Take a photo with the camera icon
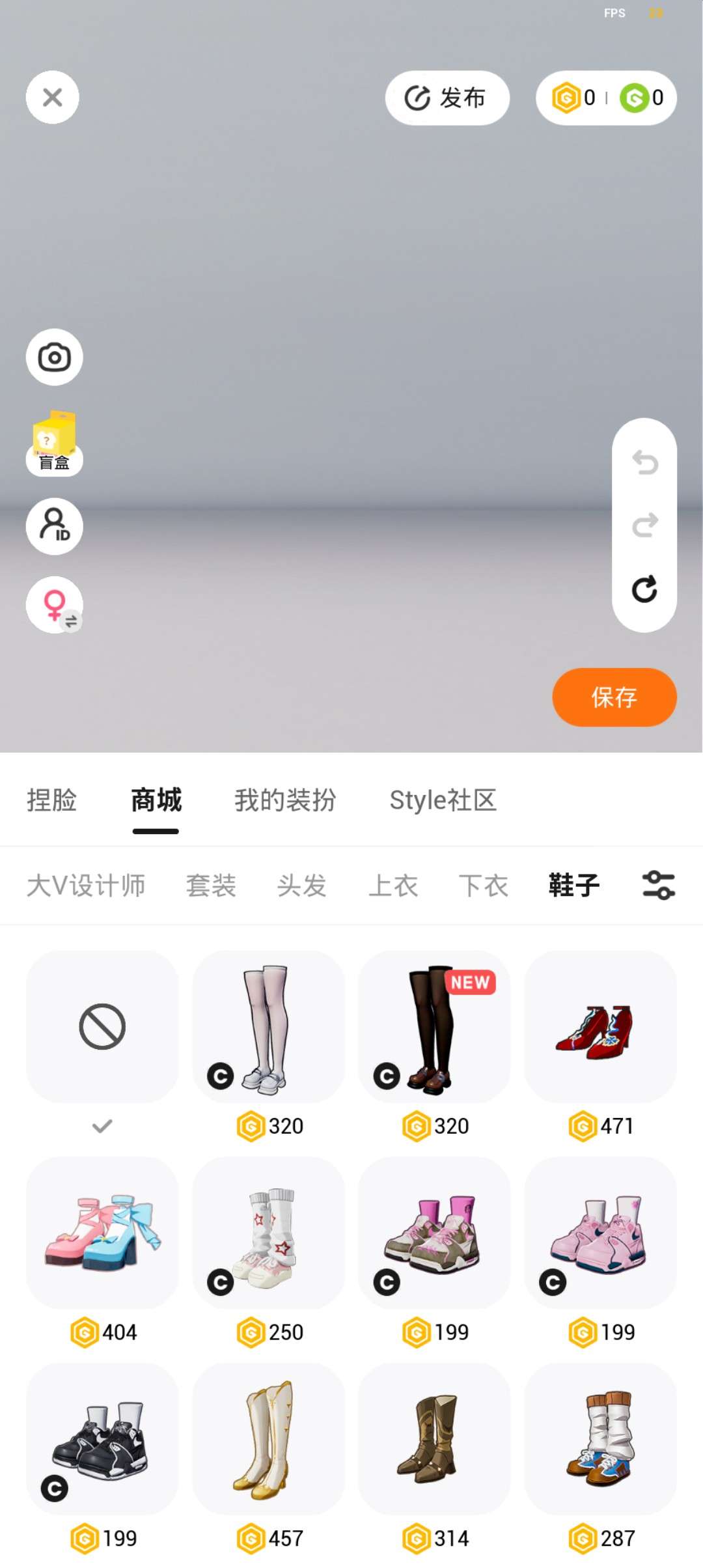The height and width of the screenshot is (1568, 703). click(54, 357)
